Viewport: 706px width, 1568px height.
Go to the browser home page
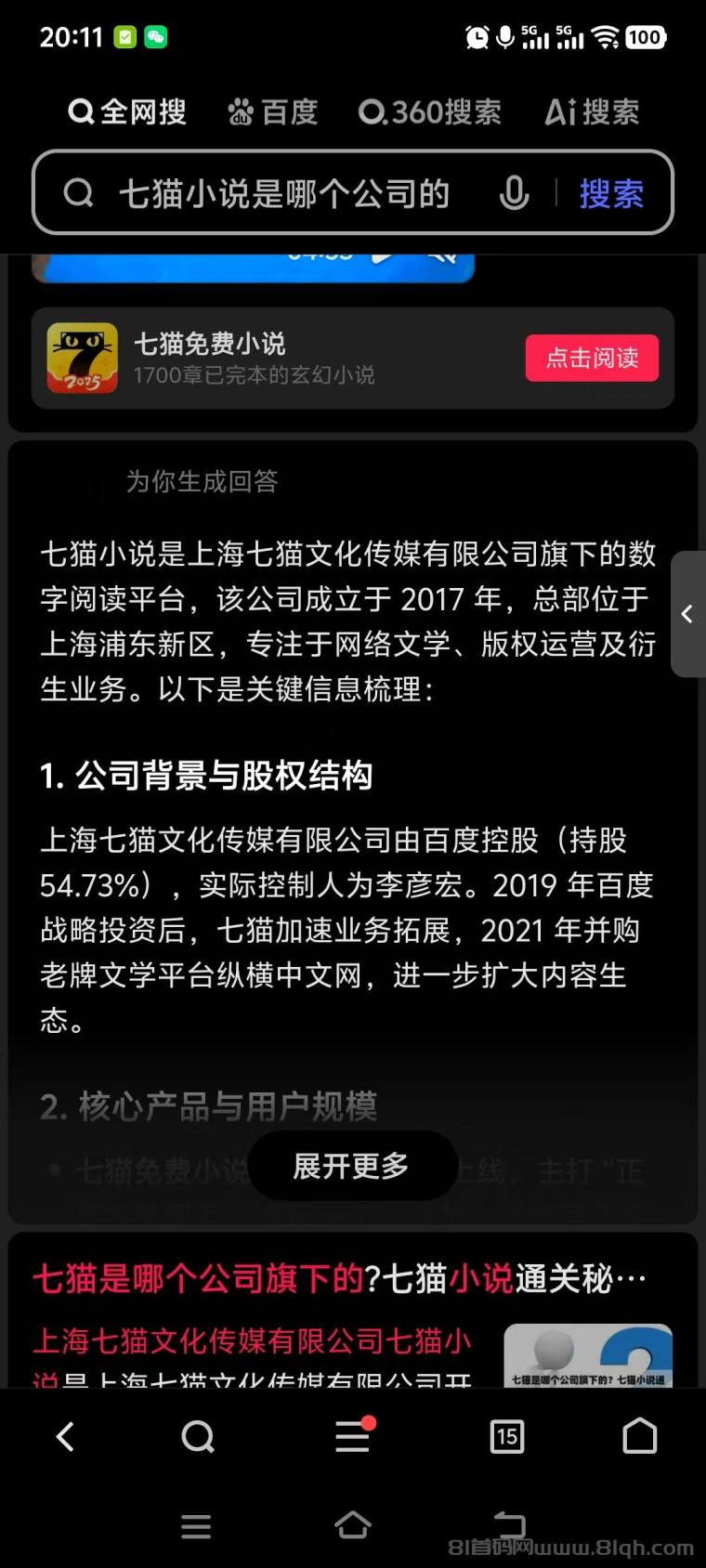(x=639, y=1437)
